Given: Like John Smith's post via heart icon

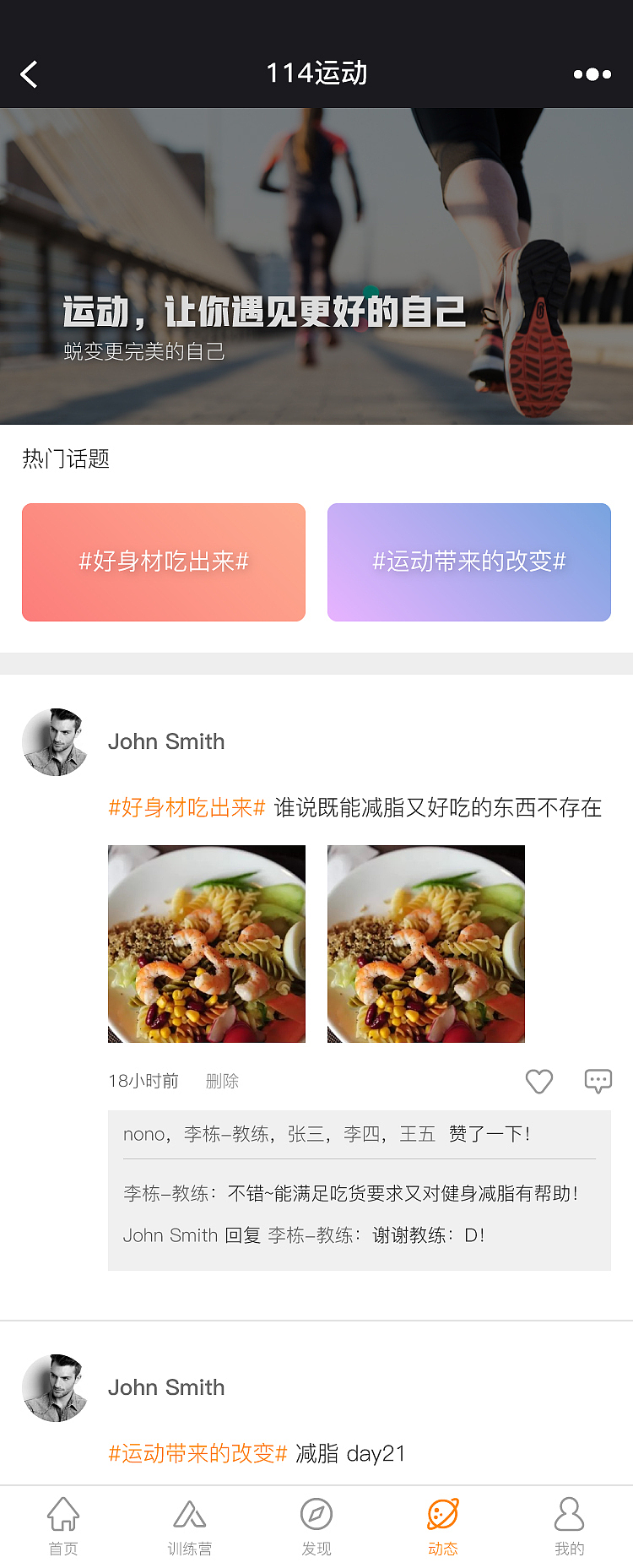Looking at the screenshot, I should 538,1081.
